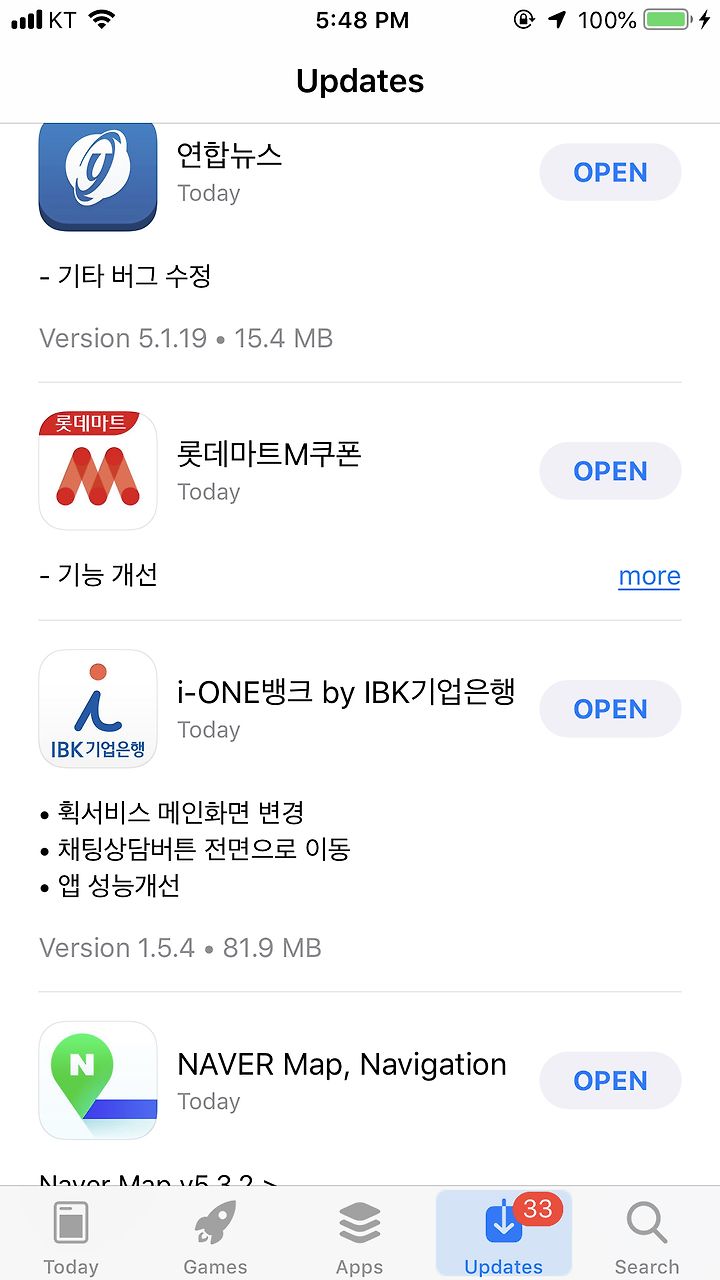Image resolution: width=720 pixels, height=1280 pixels.
Task: Open NAVER Map, Navigation app
Action: click(610, 1081)
